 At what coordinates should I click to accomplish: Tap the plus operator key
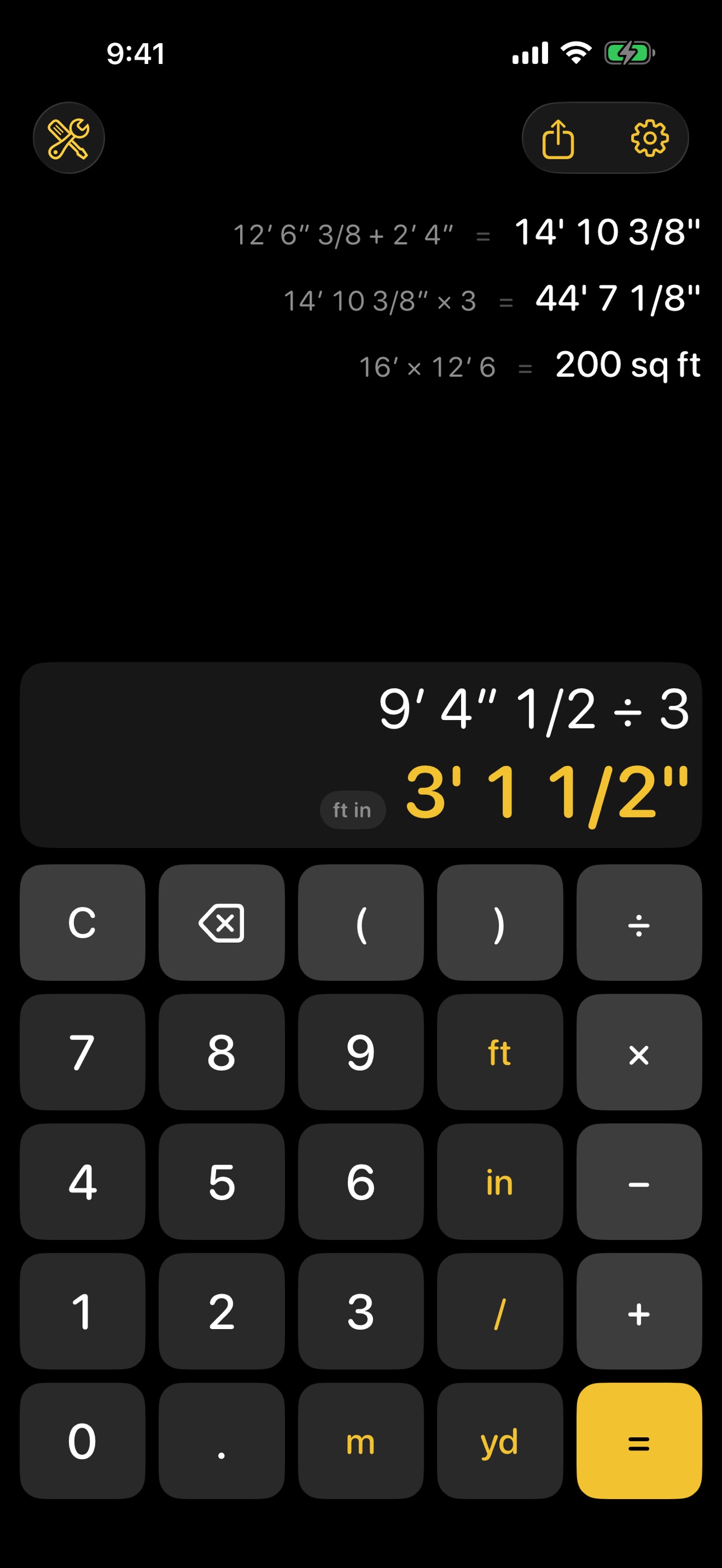639,1311
